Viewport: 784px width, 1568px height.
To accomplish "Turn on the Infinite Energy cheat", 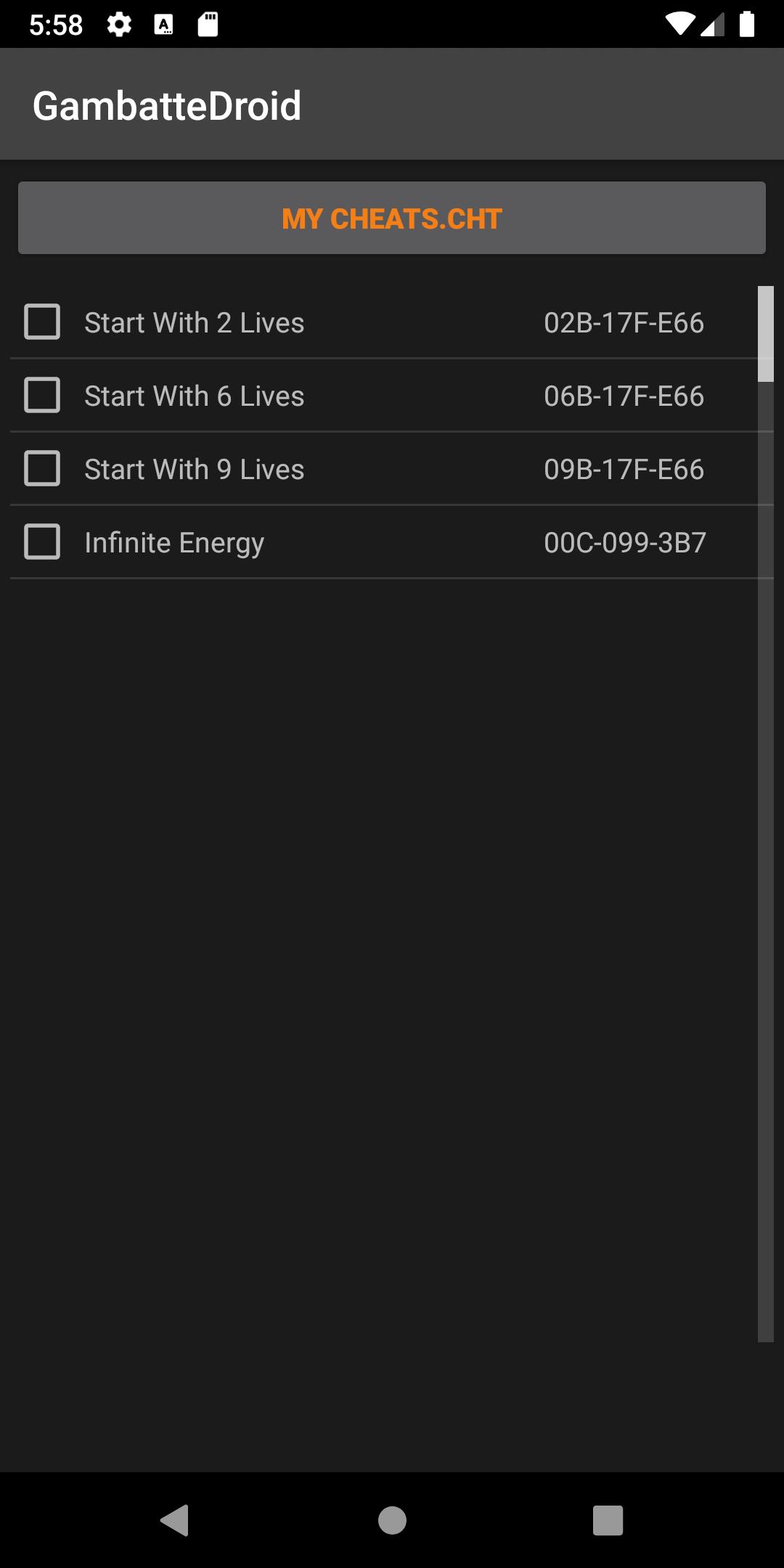I will (x=42, y=542).
